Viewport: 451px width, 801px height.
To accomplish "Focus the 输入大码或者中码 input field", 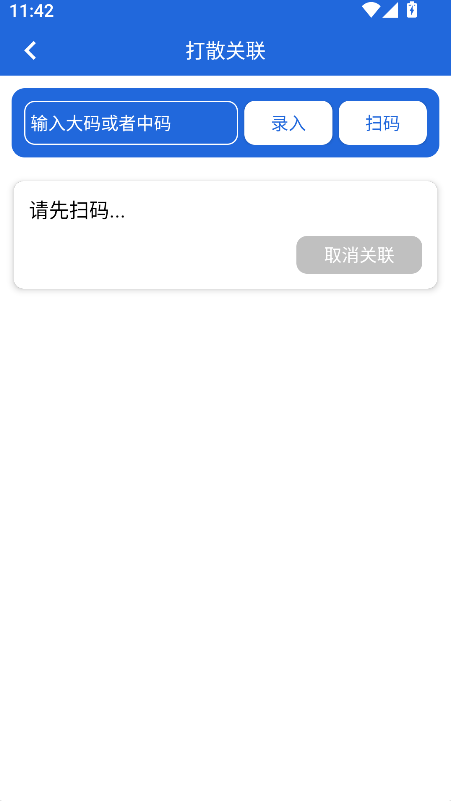I will [131, 123].
